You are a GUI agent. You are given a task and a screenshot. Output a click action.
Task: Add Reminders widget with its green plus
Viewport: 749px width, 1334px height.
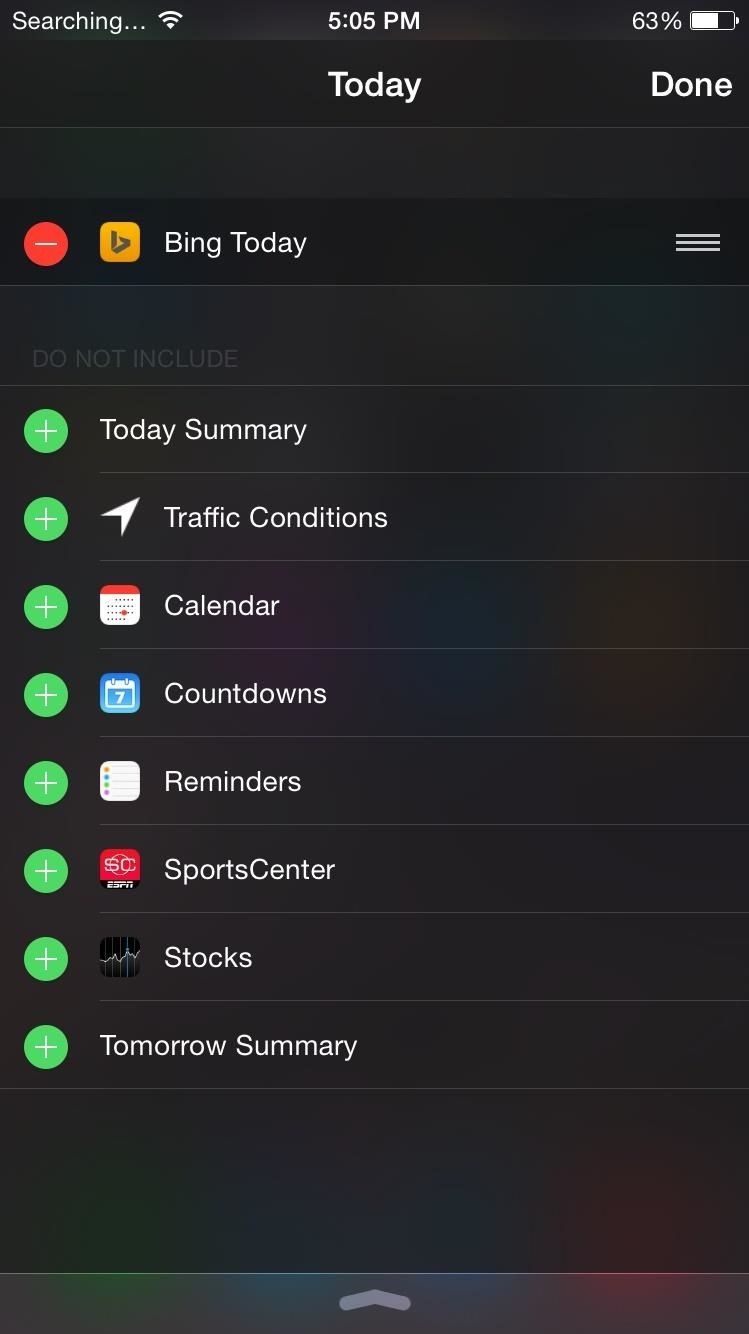pyautogui.click(x=45, y=782)
